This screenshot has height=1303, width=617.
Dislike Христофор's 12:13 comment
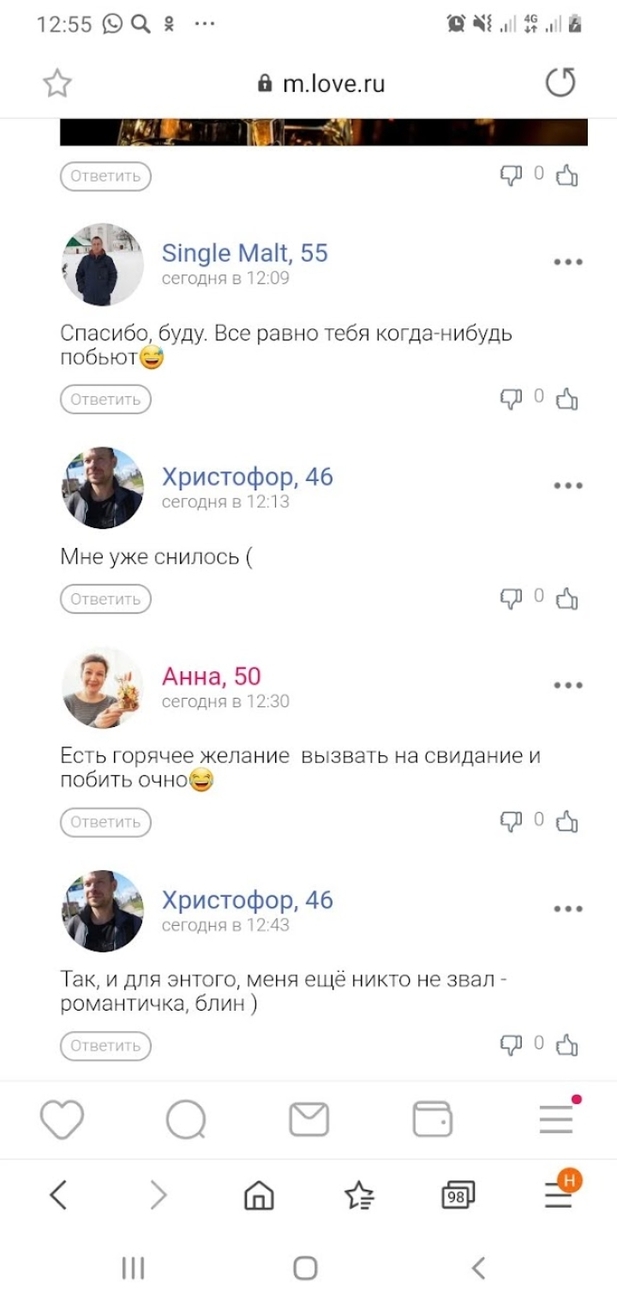(511, 598)
